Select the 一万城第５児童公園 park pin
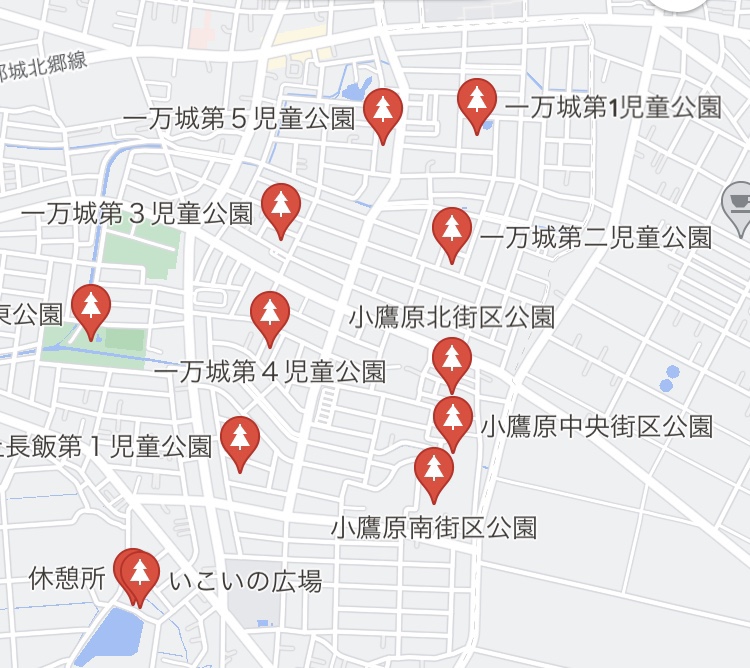 point(382,110)
